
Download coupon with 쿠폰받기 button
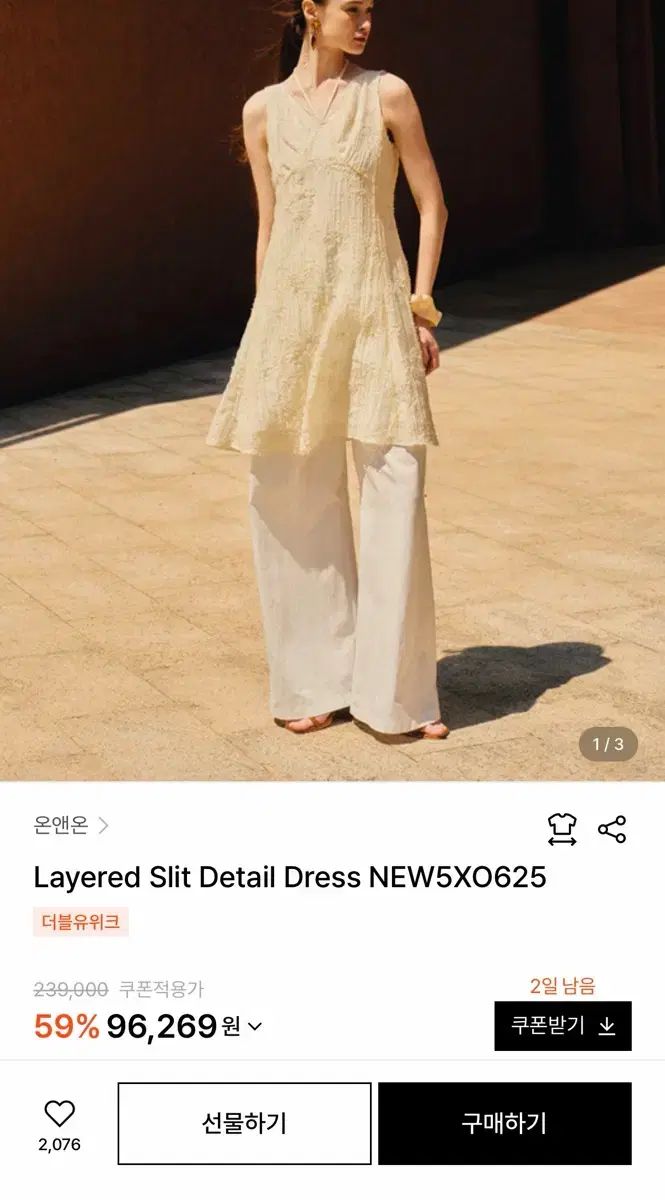pyautogui.click(x=563, y=1026)
